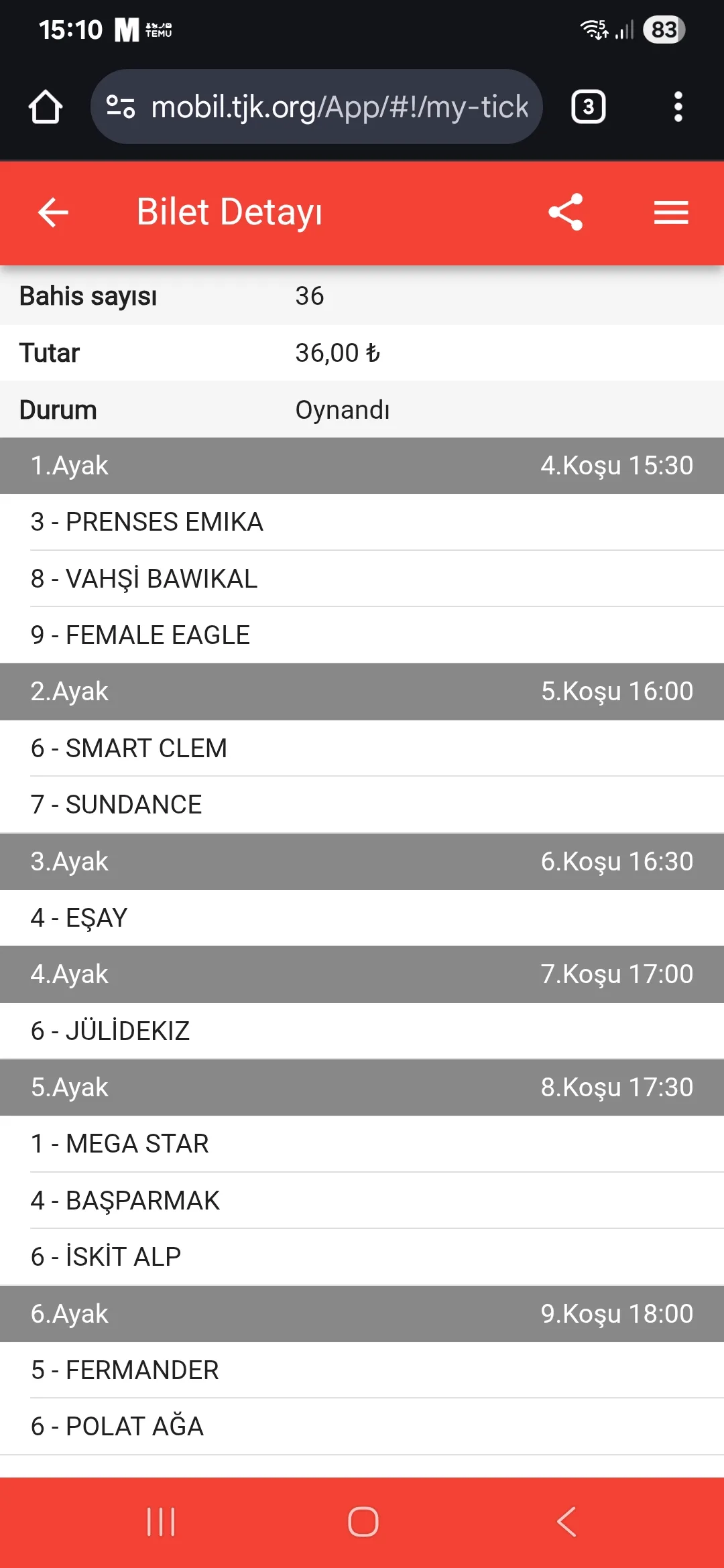The width and height of the screenshot is (724, 1568).
Task: Open the browser tab switcher
Action: [x=588, y=107]
